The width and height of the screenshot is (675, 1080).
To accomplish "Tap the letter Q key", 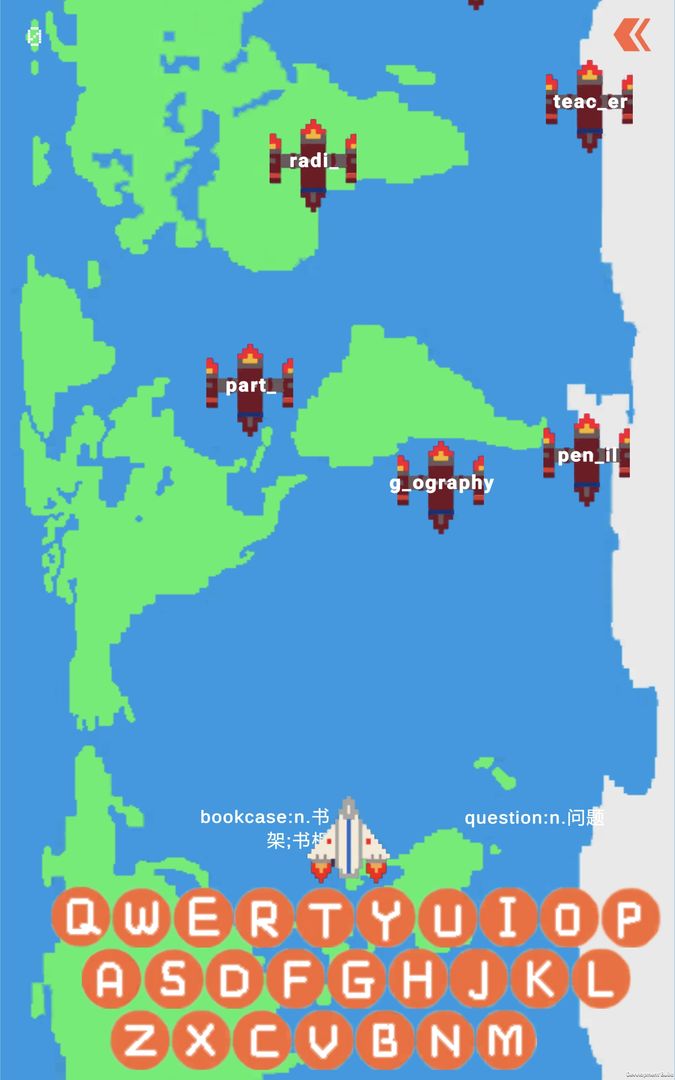I will pos(82,918).
